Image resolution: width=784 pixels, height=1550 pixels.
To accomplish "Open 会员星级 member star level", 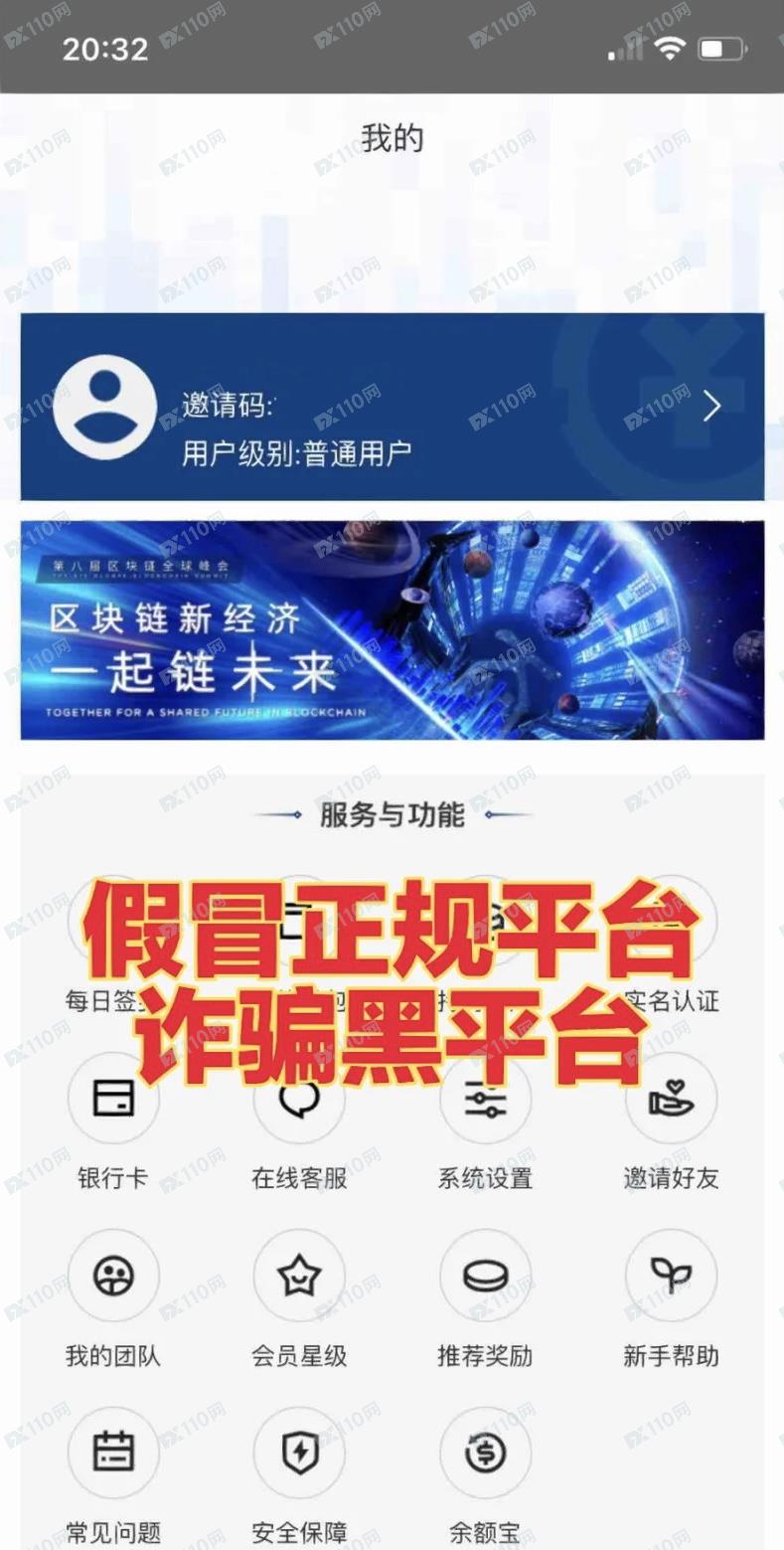I will point(299,1277).
